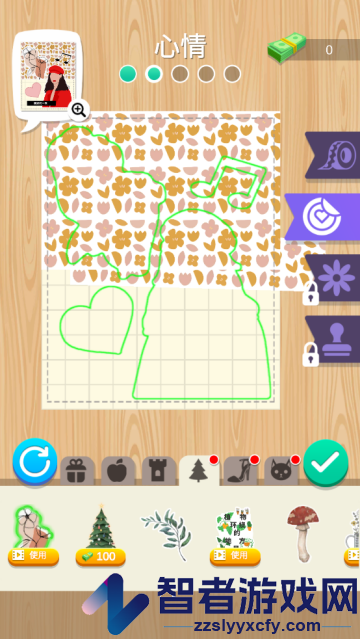
Task: Select the heart sticker tool
Action: (322, 217)
